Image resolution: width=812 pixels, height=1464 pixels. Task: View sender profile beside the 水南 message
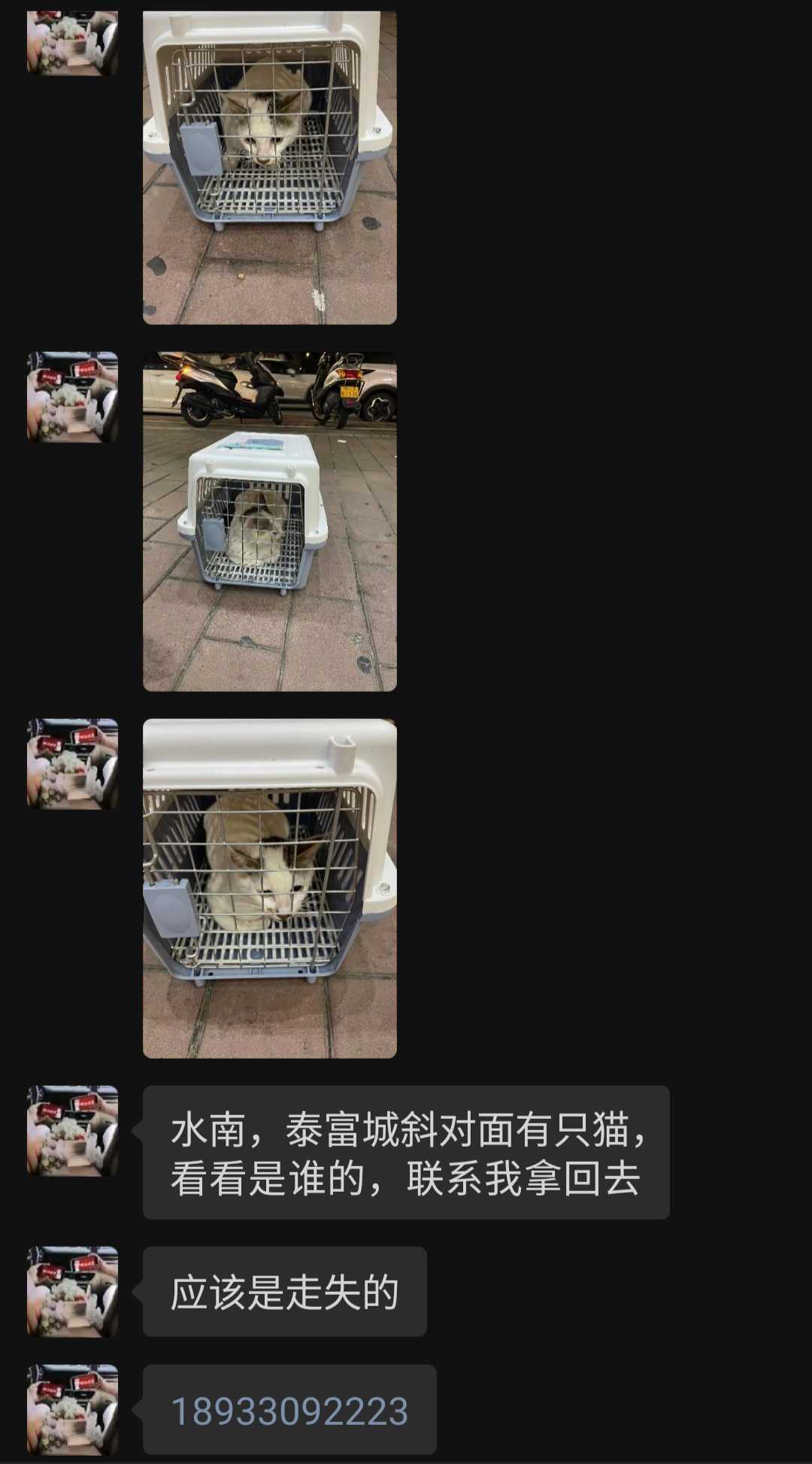[x=73, y=1130]
